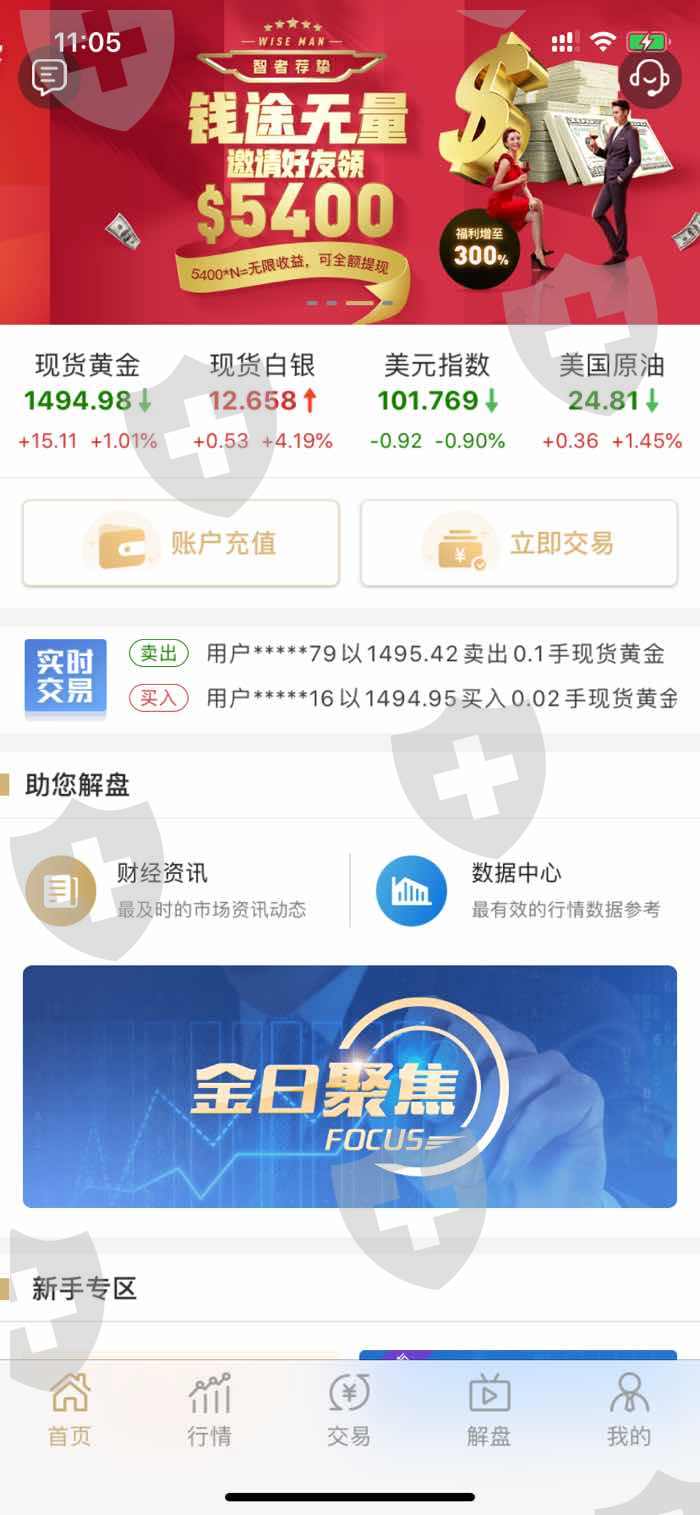Screen dimensions: 700x1515
Task: Open the 实时交易 live trades ticker
Action: point(350,676)
